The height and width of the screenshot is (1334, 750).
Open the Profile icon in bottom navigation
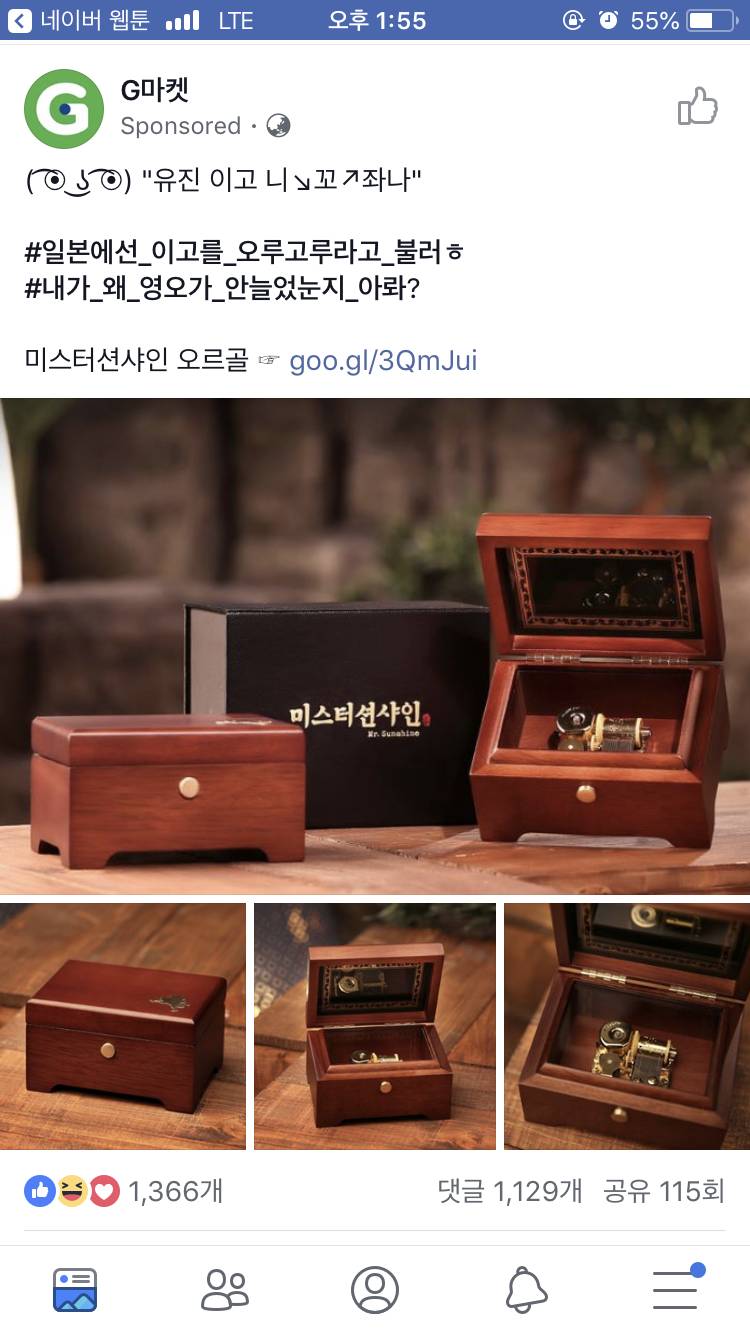[375, 1290]
